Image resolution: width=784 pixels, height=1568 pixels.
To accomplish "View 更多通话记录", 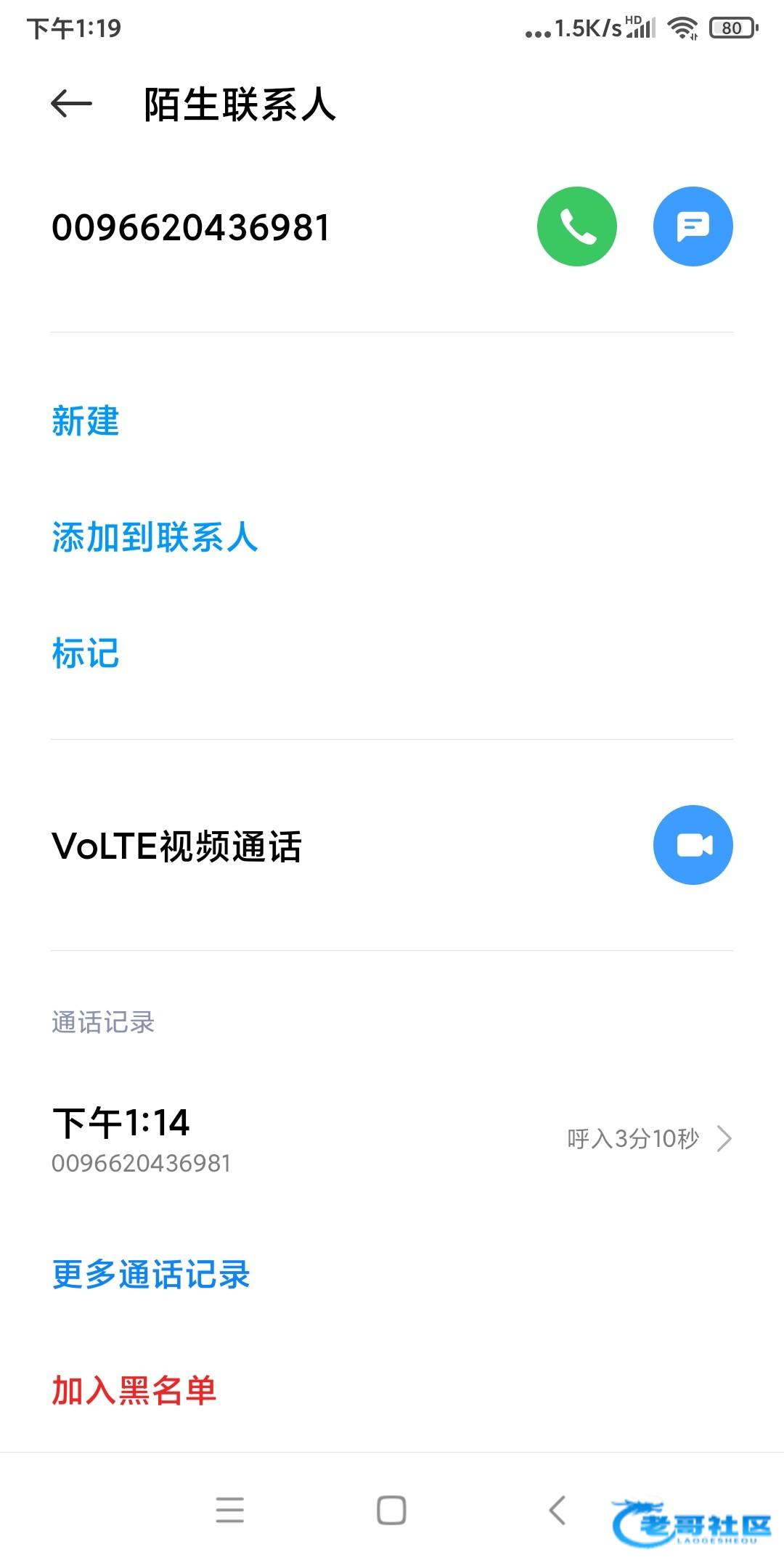I will (x=151, y=1275).
